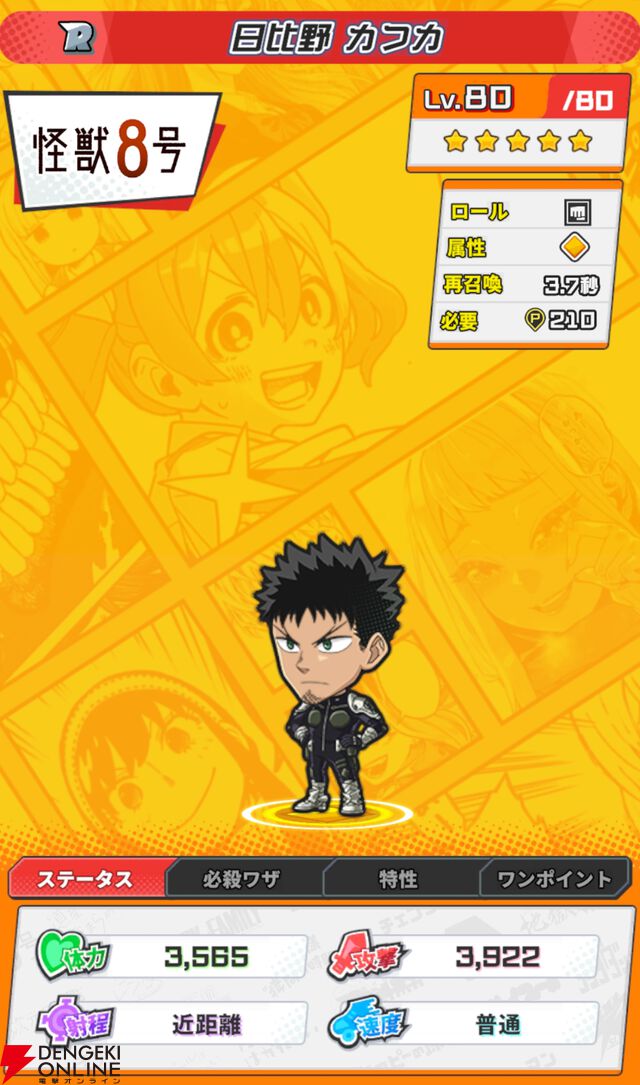
Task: Open the 必殺ワザ tab
Action: (242, 879)
